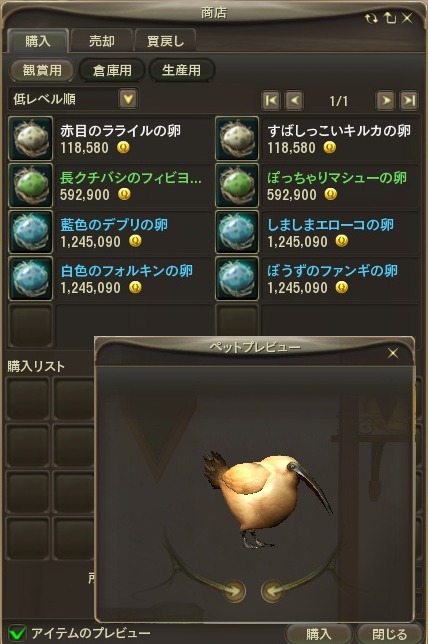Jump to the first page
Image resolution: width=428 pixels, height=644 pixels.
271,101
